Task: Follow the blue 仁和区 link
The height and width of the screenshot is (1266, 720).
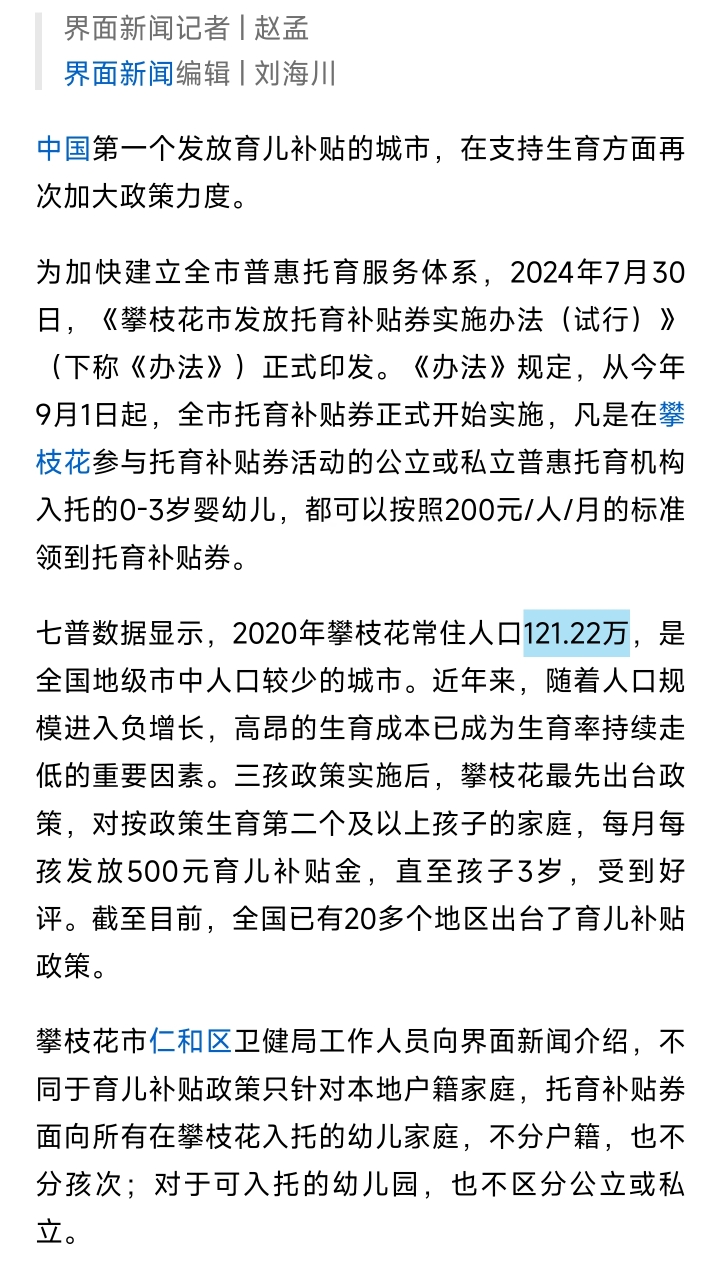Action: pos(191,1041)
